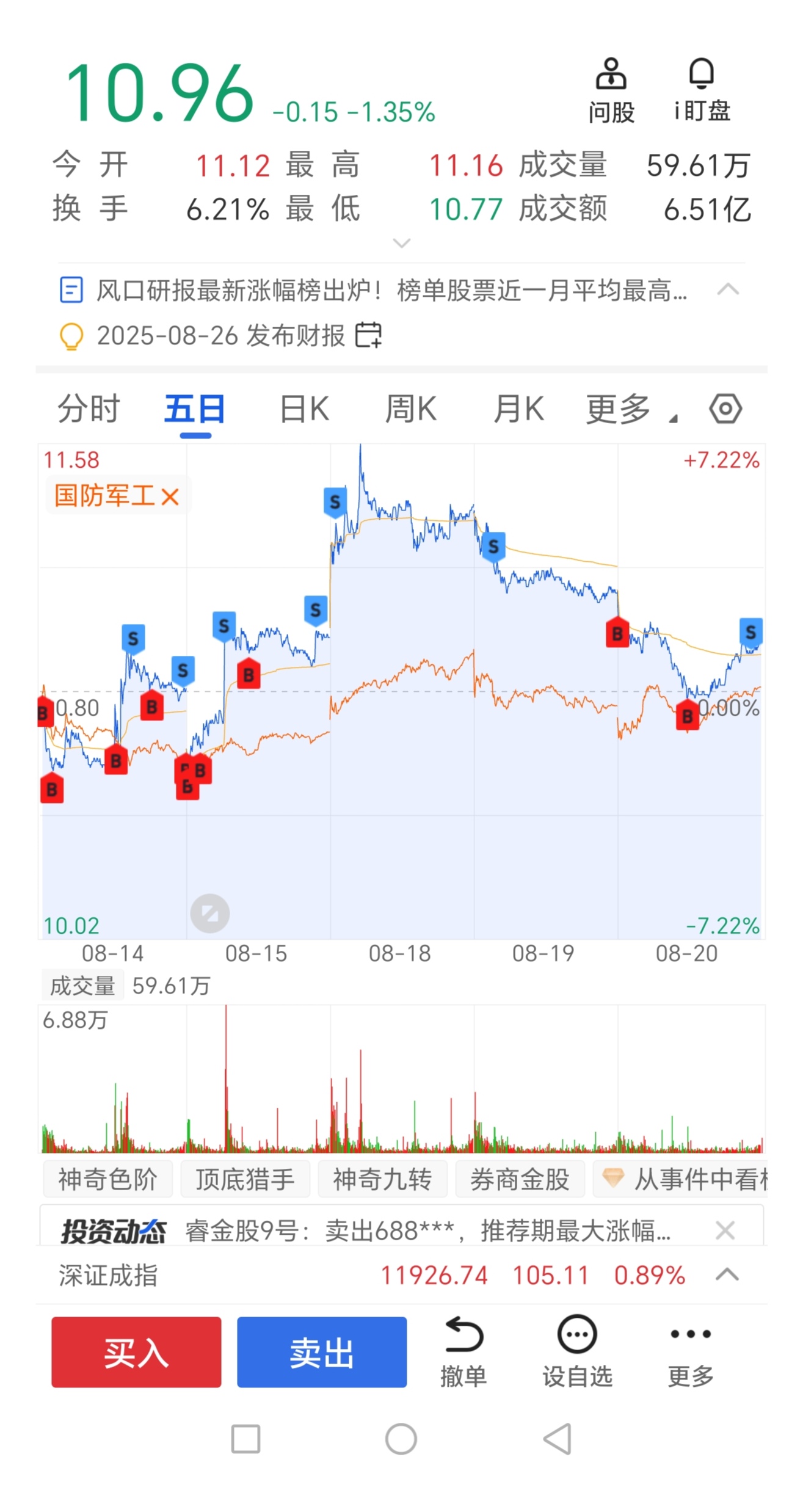Open the i盯盘 alert bell
This screenshot has height=1512, width=803.
pos(702,90)
